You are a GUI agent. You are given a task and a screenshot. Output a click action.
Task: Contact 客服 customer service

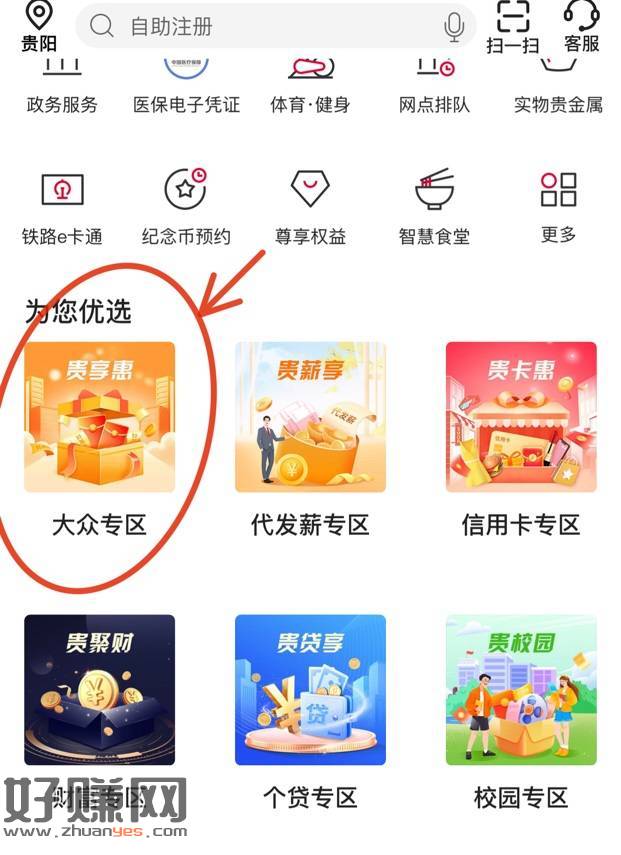(581, 27)
